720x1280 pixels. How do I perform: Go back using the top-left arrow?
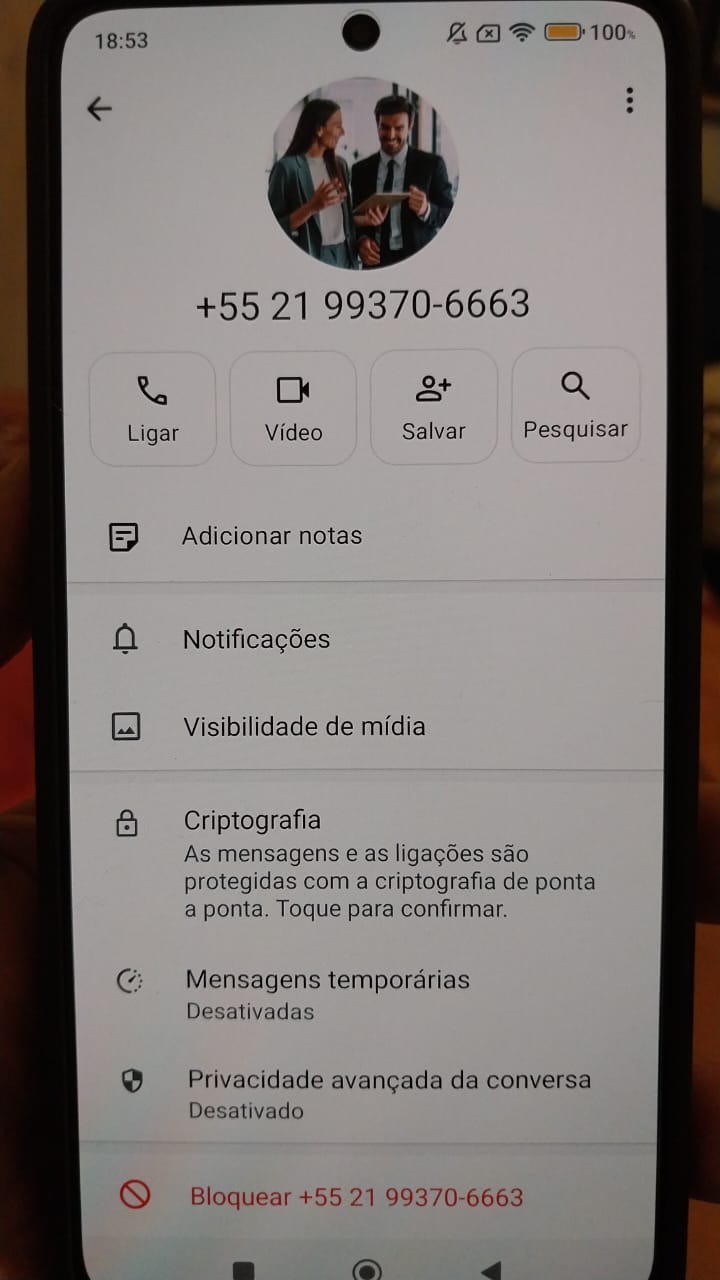pyautogui.click(x=99, y=108)
